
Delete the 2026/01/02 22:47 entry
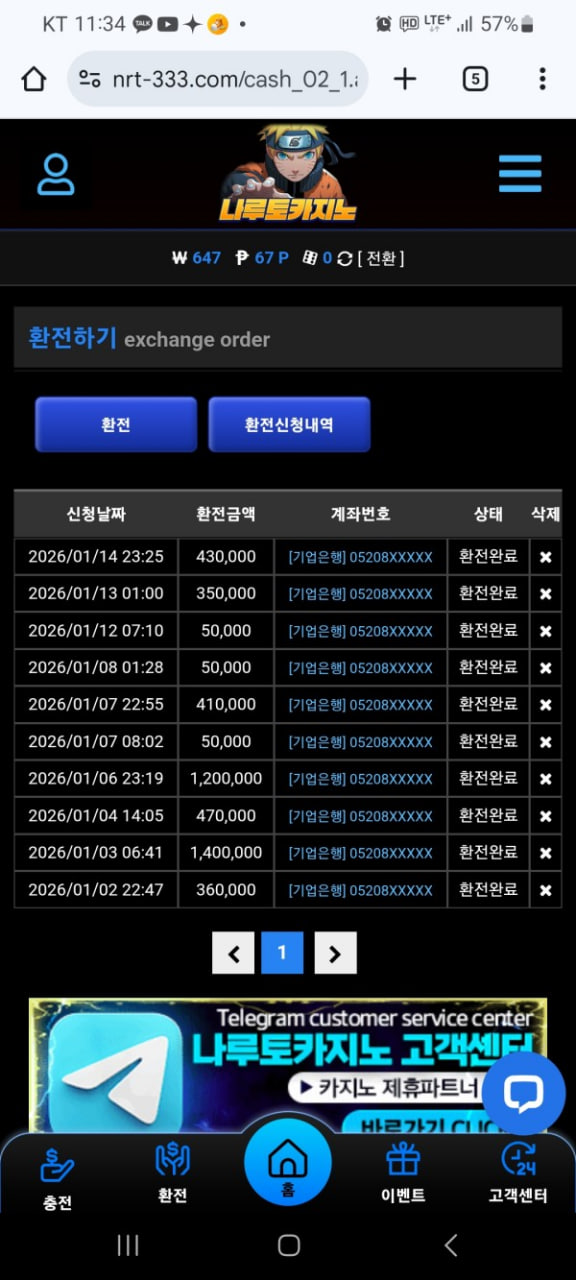(545, 890)
